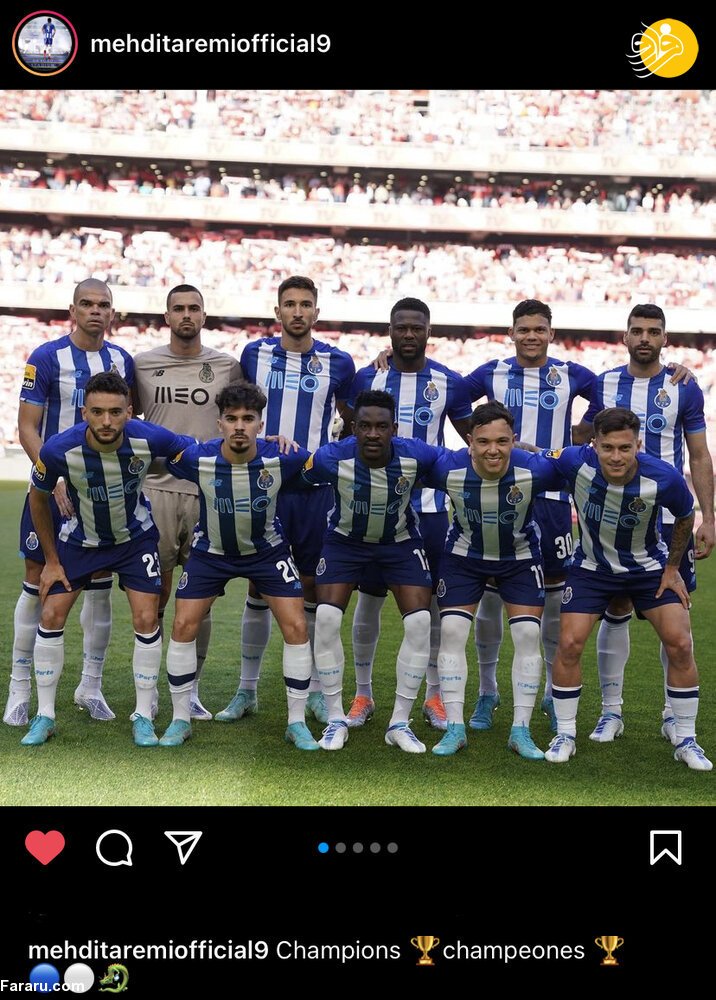The width and height of the screenshot is (716, 1000).
Task: Unlike the post with the red heart
Action: pyautogui.click(x=45, y=847)
